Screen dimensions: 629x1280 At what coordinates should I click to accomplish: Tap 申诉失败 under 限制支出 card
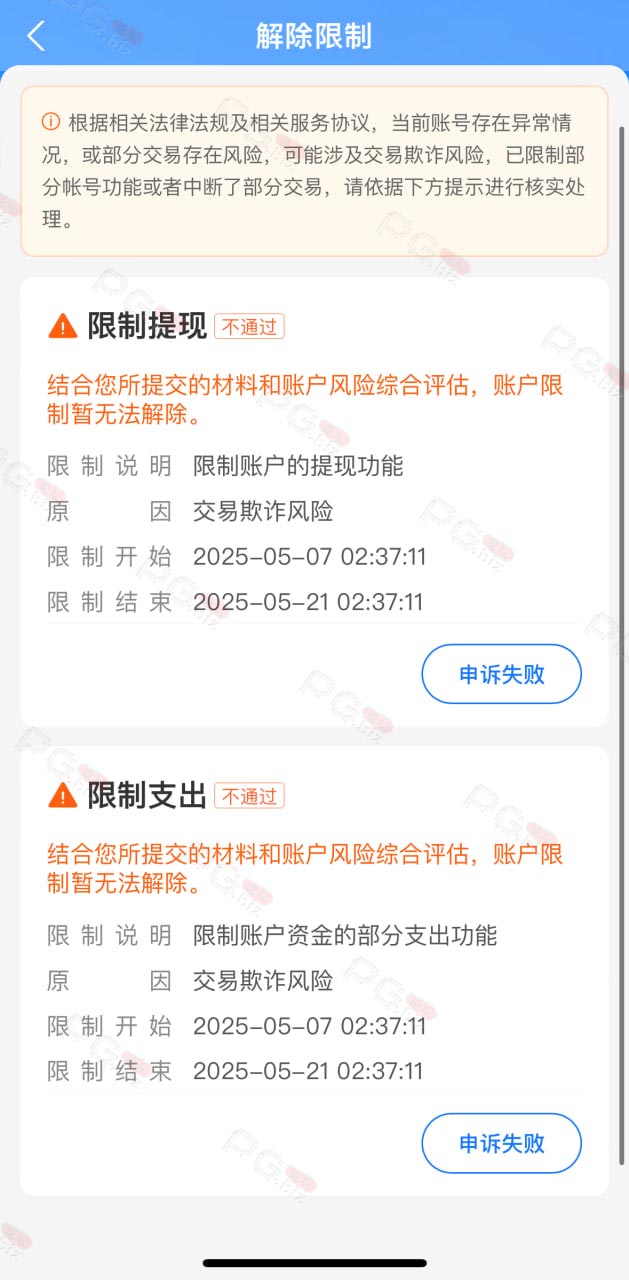[501, 1143]
